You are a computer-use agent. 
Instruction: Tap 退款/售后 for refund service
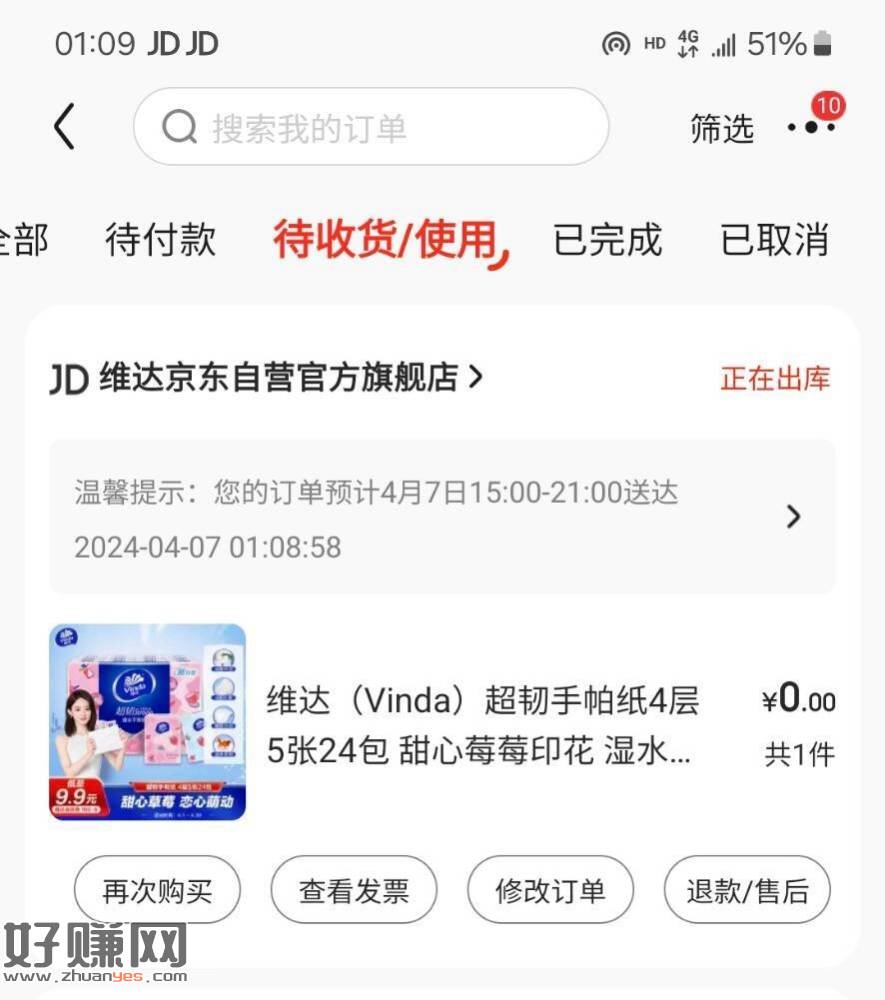tap(747, 890)
